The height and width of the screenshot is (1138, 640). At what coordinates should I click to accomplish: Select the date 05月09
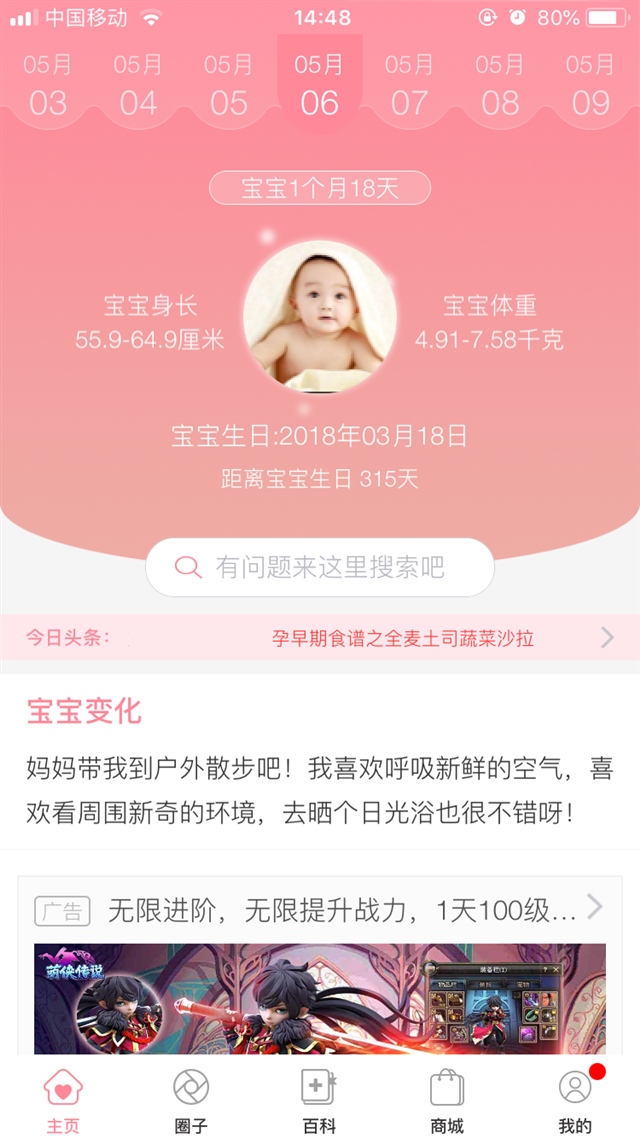[x=590, y=85]
